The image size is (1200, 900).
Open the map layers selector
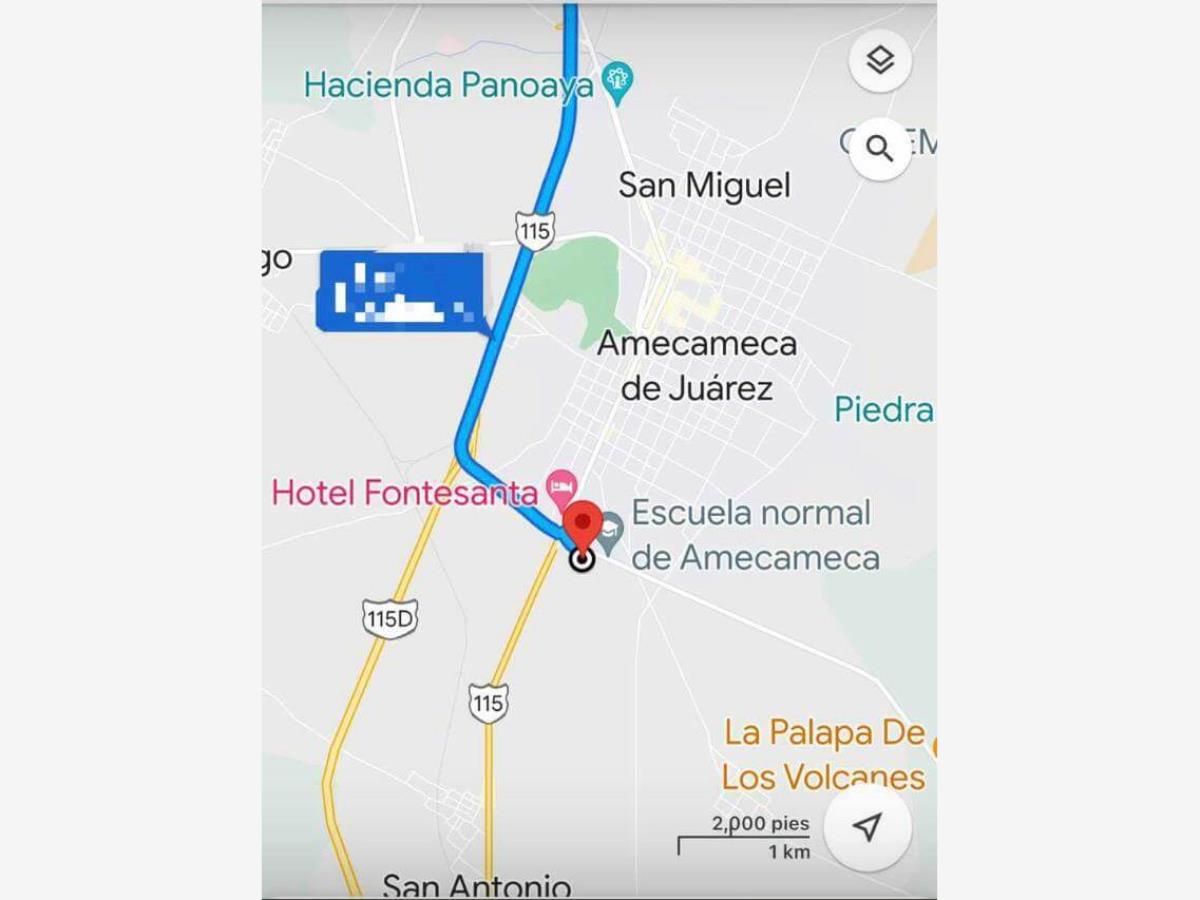click(880, 61)
